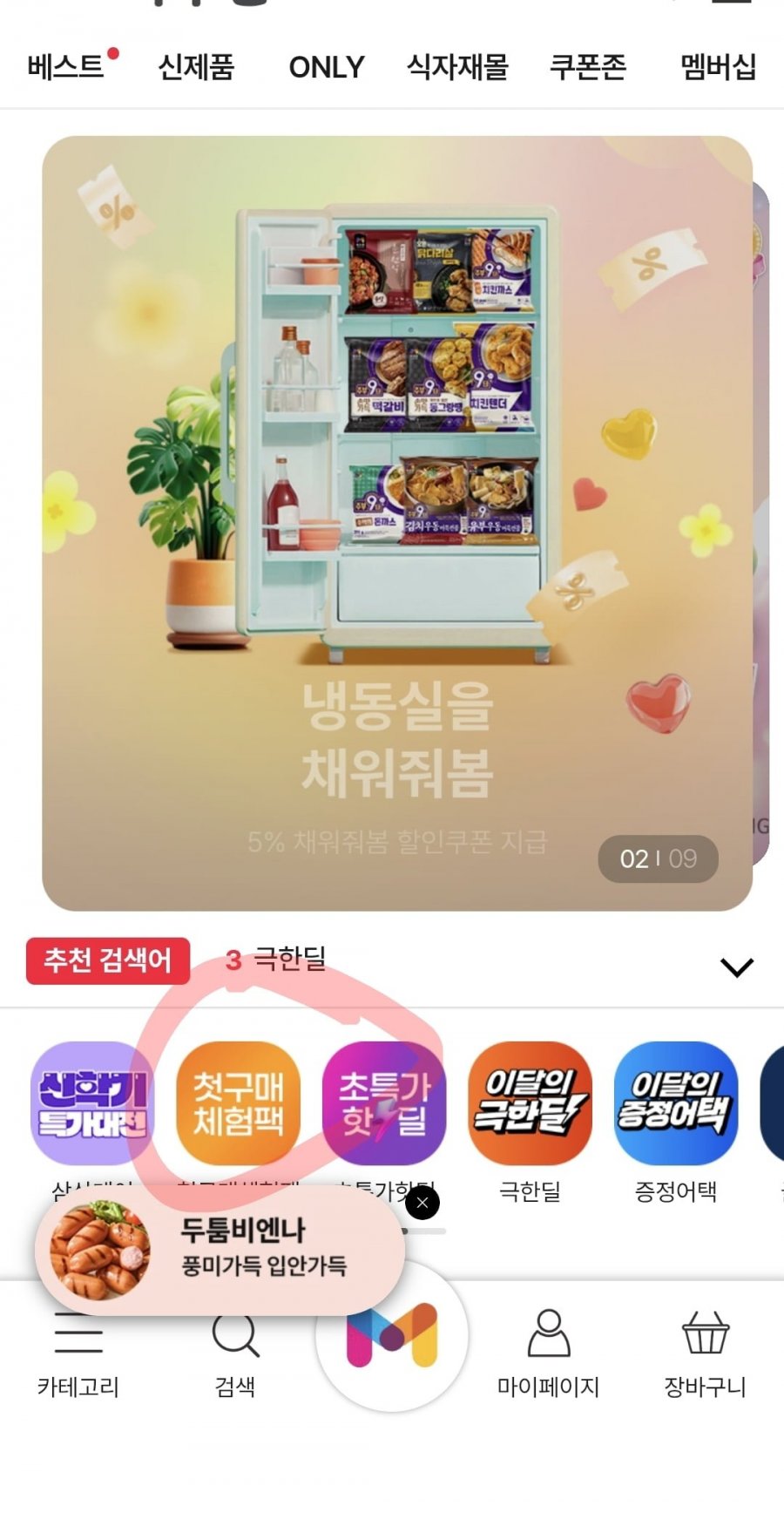
Task: Go to the 식자재몰 tab
Action: [457, 67]
